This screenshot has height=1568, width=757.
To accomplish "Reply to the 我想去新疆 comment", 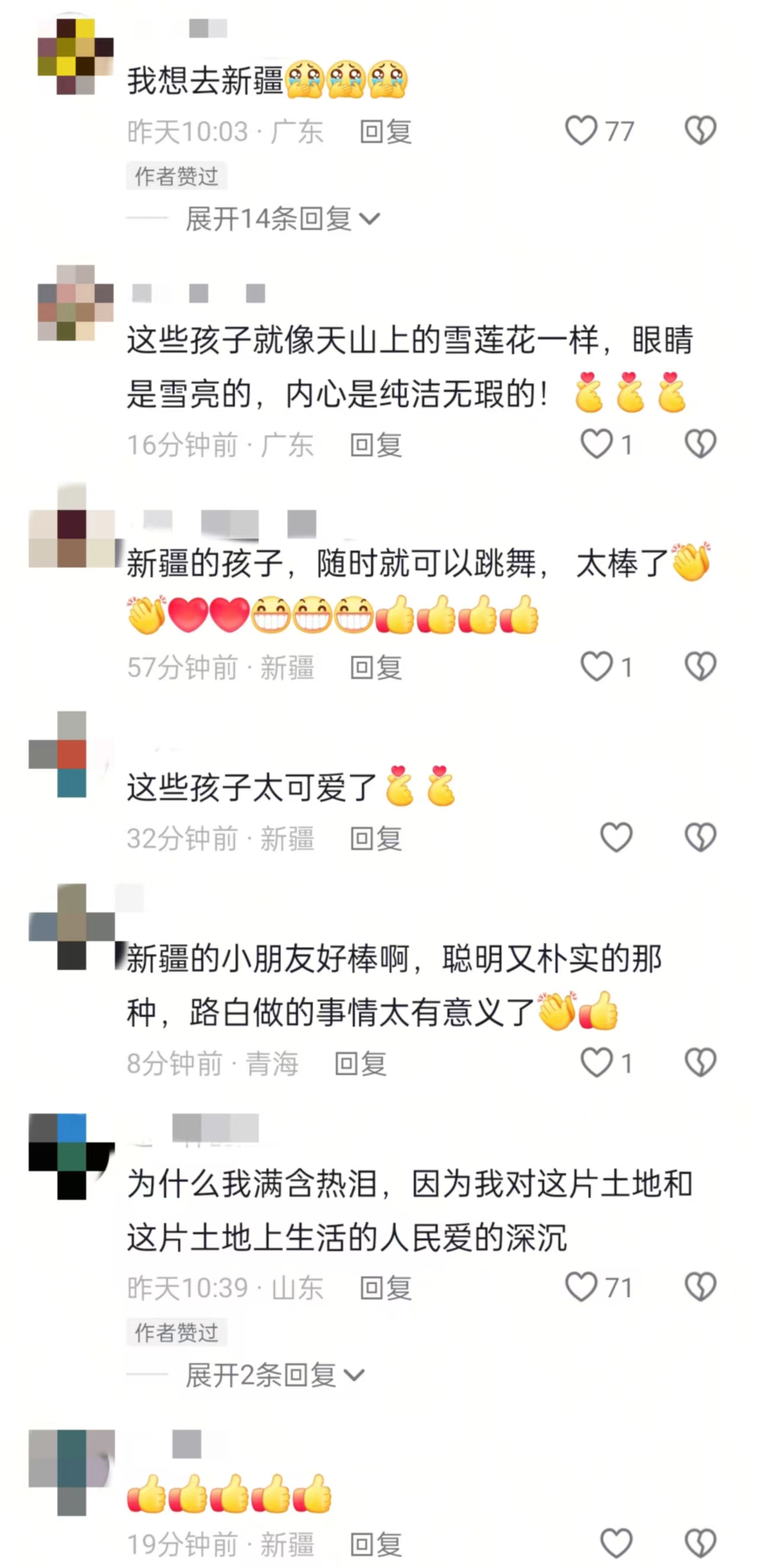I will point(385,132).
